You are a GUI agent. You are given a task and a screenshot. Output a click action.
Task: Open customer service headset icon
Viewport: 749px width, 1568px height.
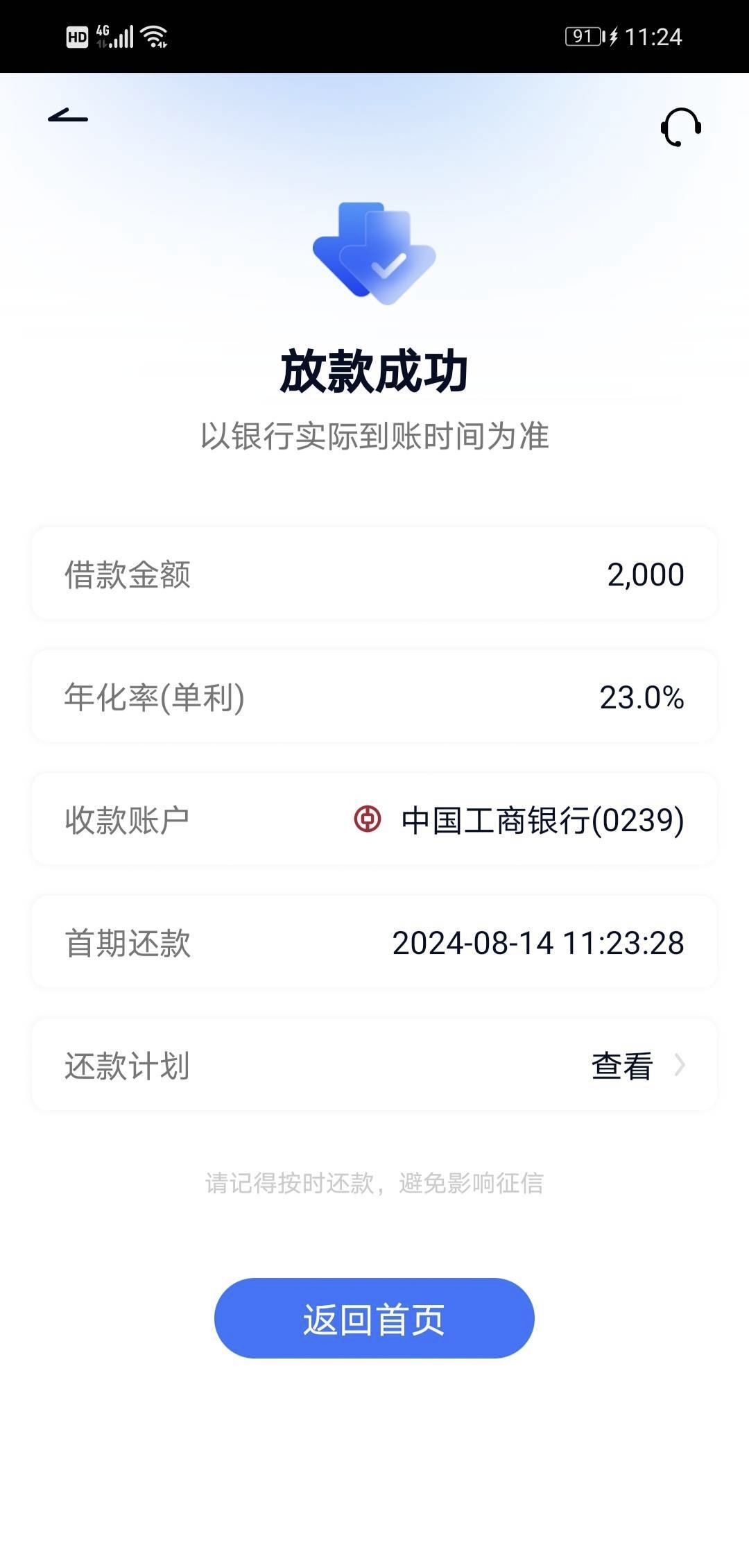point(680,127)
